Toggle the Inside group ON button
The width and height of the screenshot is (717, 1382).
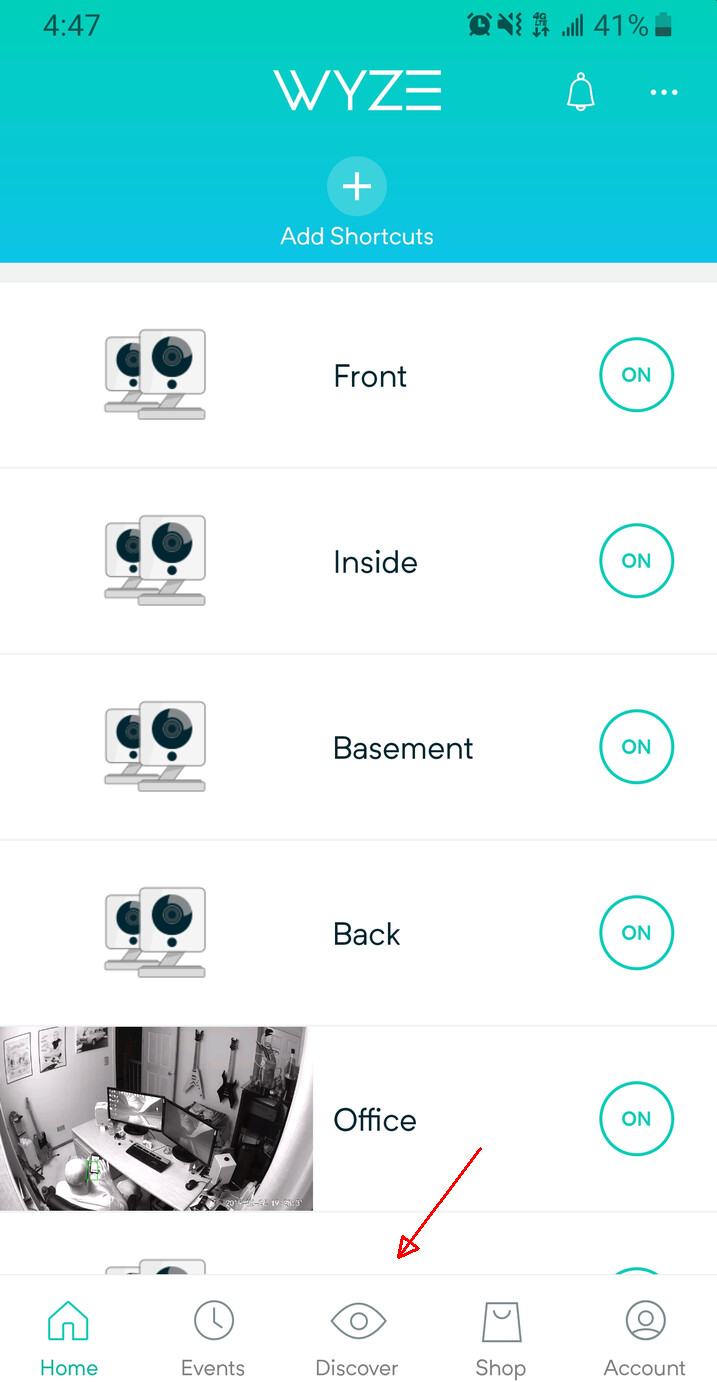[636, 561]
